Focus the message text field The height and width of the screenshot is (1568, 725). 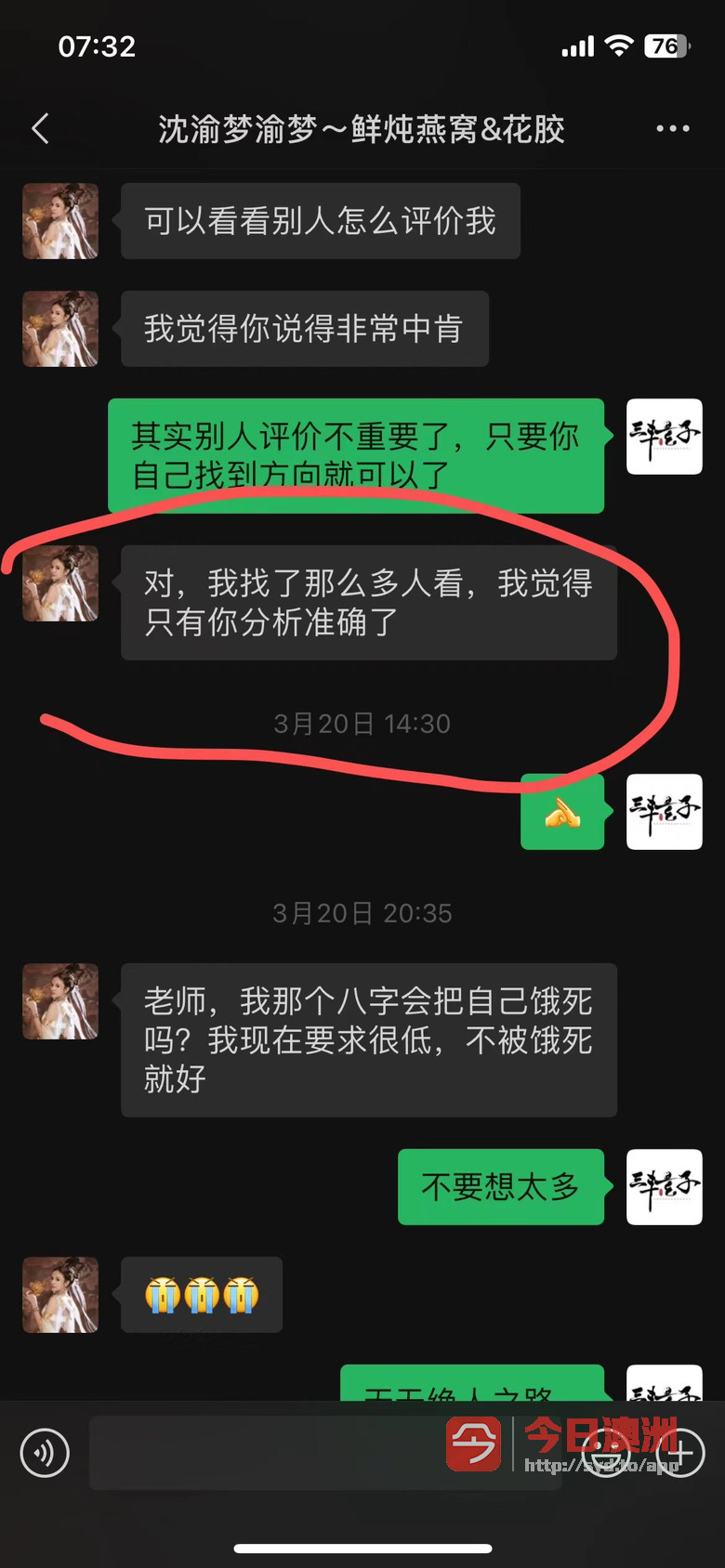click(325, 1453)
